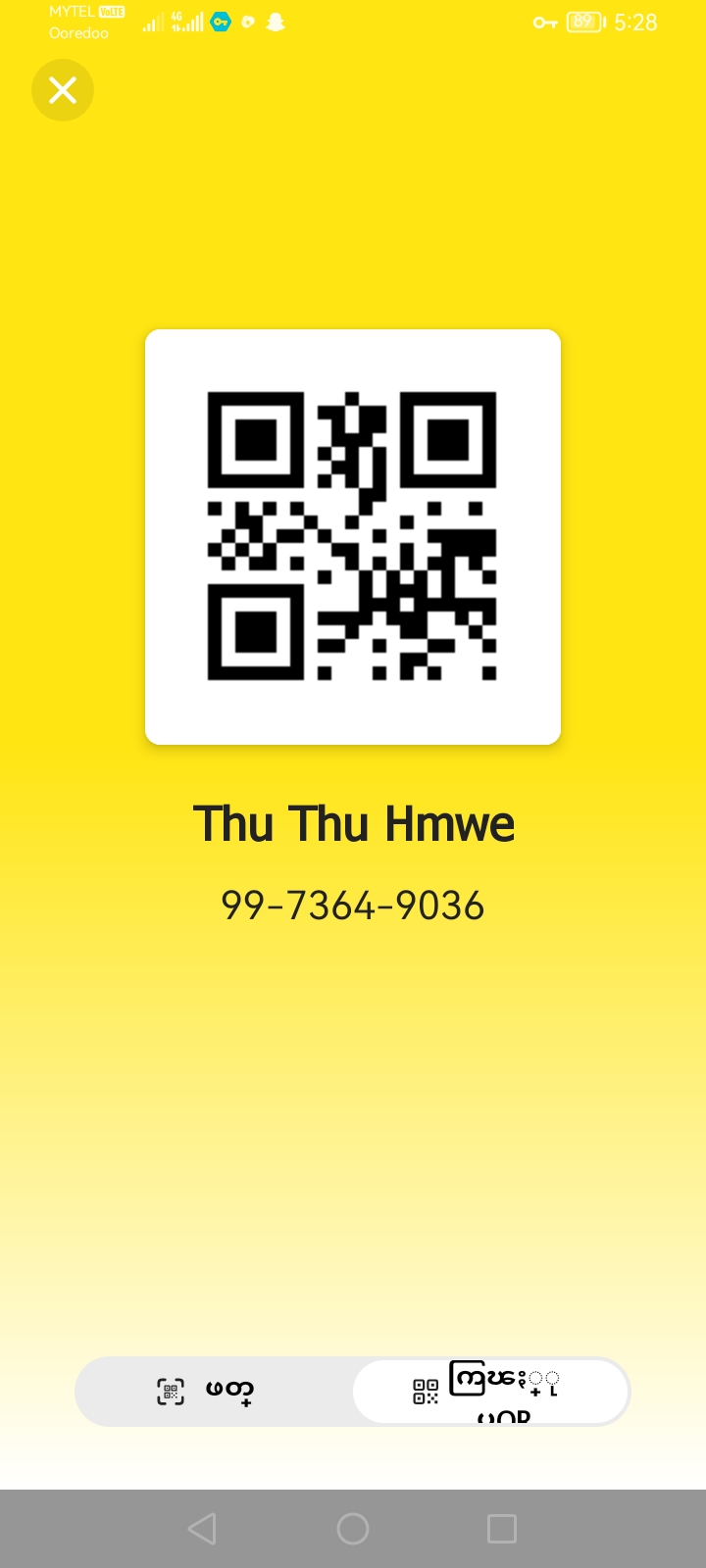The height and width of the screenshot is (1568, 706).
Task: Select the my QR code tab
Action: [489, 1391]
